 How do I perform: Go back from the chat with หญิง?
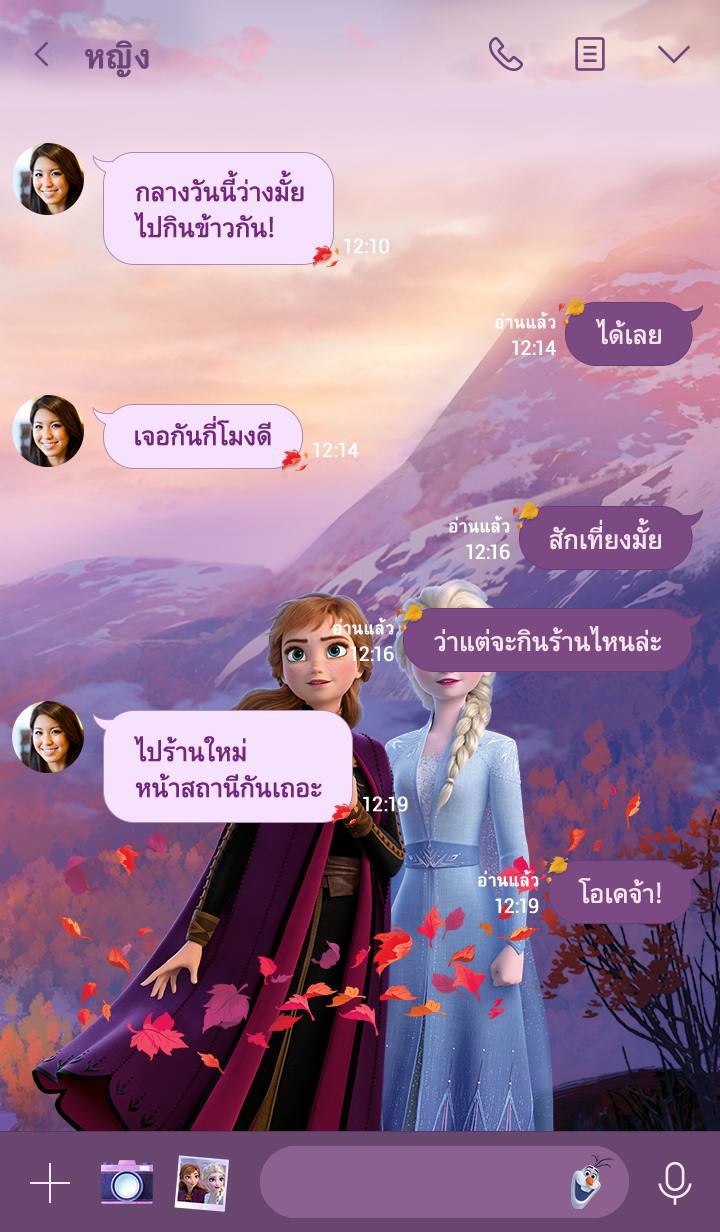point(41,55)
